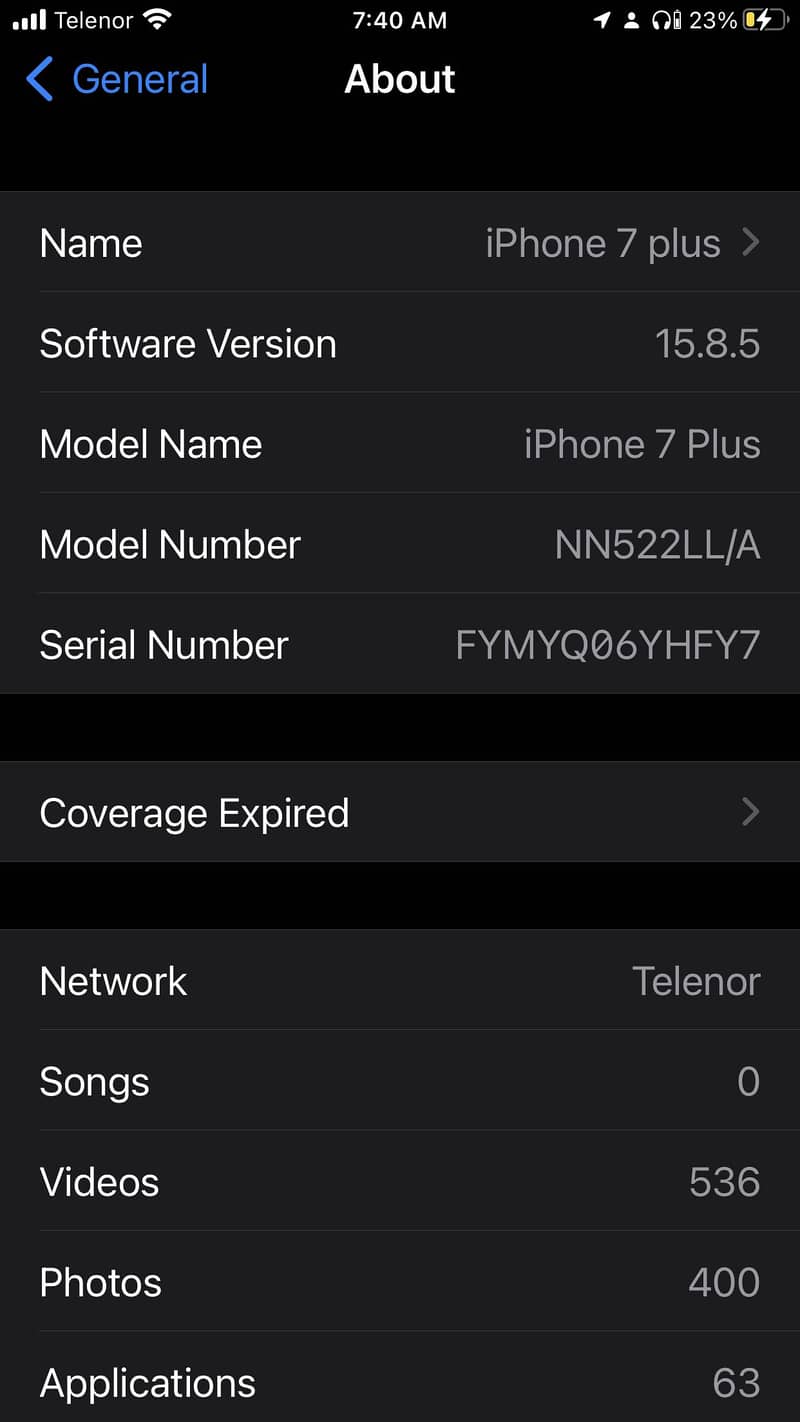The width and height of the screenshot is (800, 1422).
Task: Open the Name row to rename device
Action: 400,243
